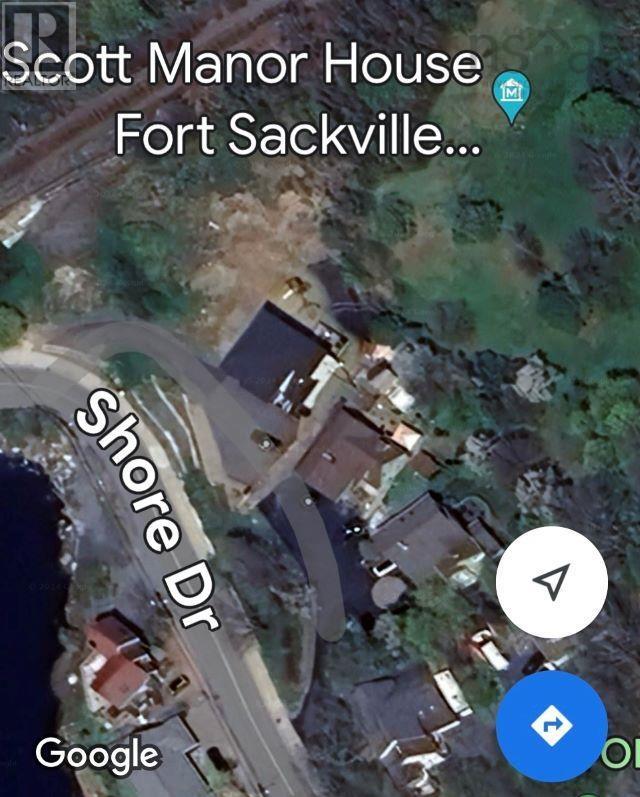Open directions with the blue arrow button
640x797 pixels.
551,725
